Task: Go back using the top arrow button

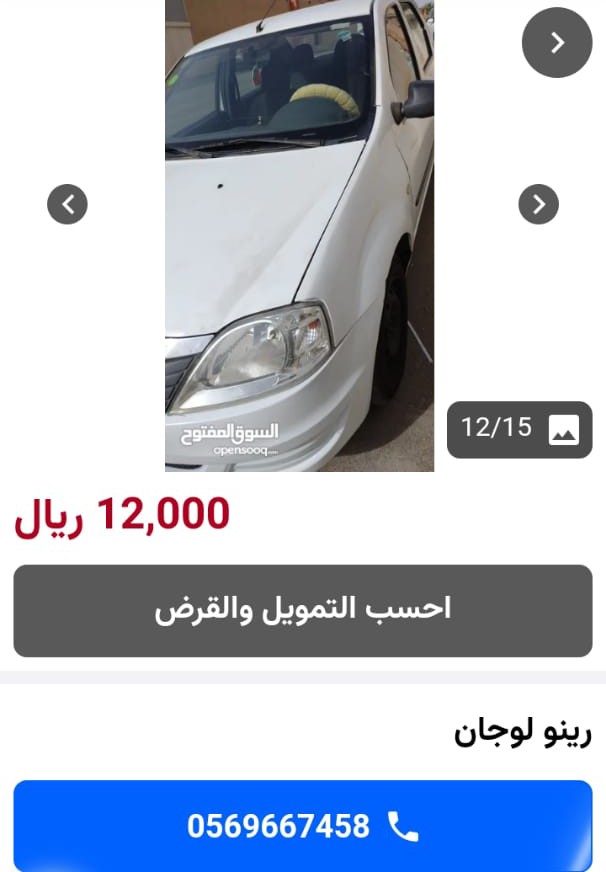Action: (557, 42)
